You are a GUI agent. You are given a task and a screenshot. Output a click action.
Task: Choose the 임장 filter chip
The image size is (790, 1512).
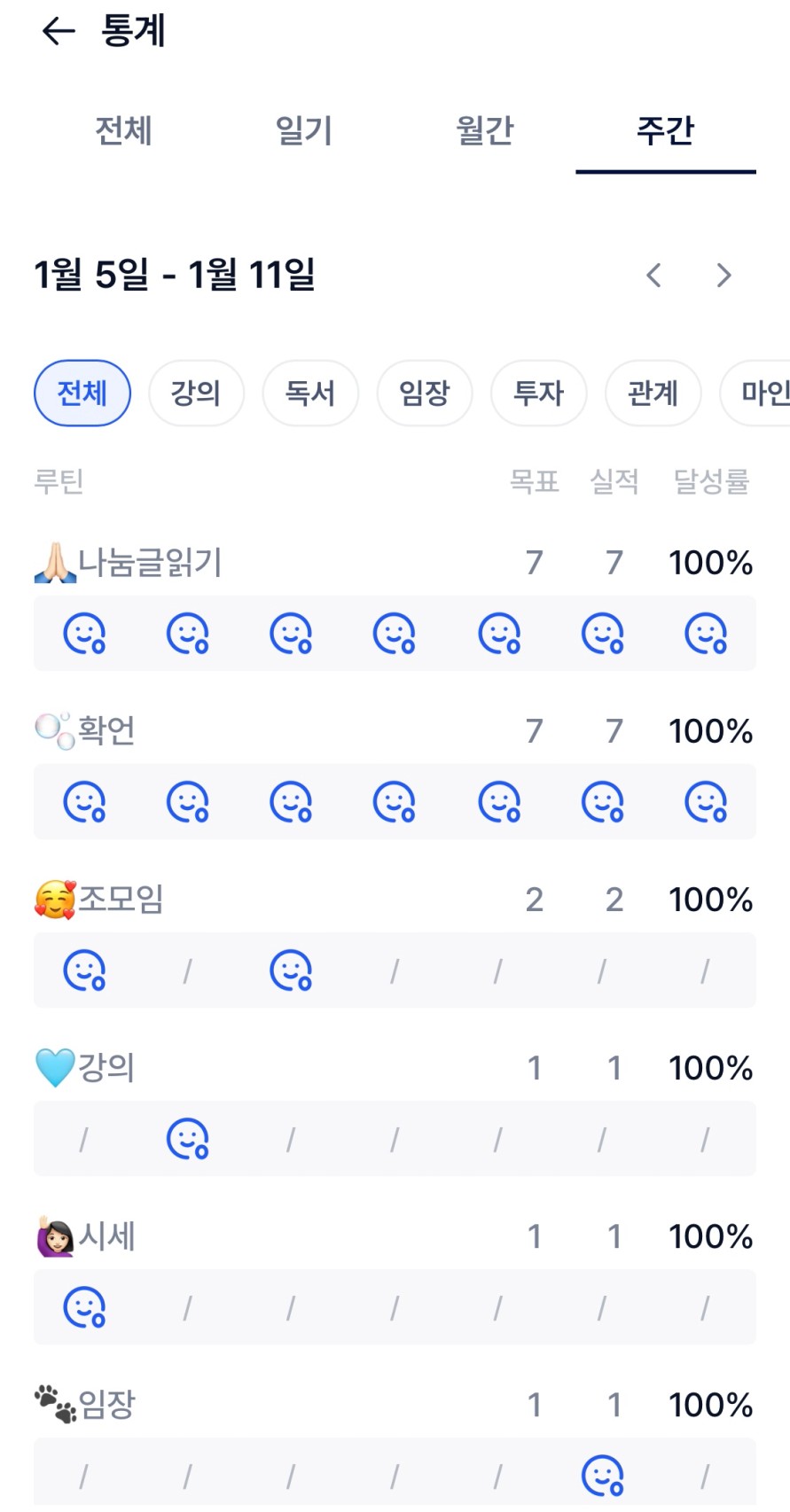click(x=425, y=393)
